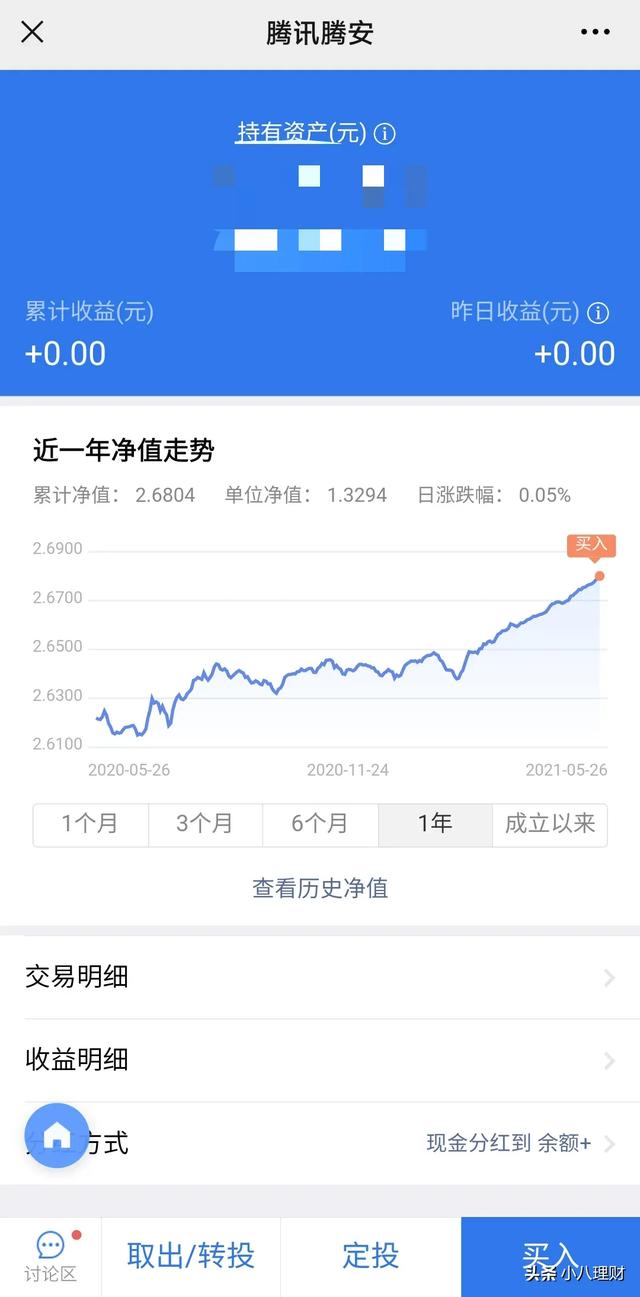Set up 定投 recurring investment
The width and height of the screenshot is (640, 1297).
(370, 1256)
